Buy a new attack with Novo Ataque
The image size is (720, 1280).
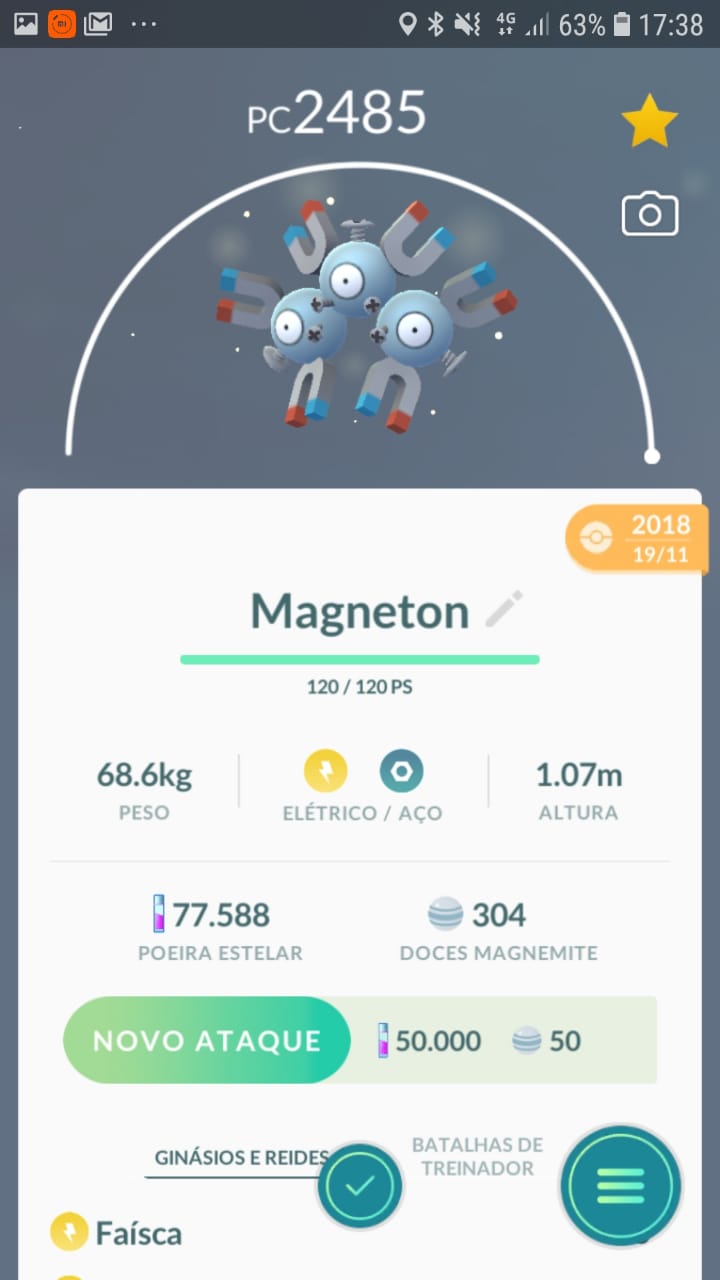click(207, 1040)
